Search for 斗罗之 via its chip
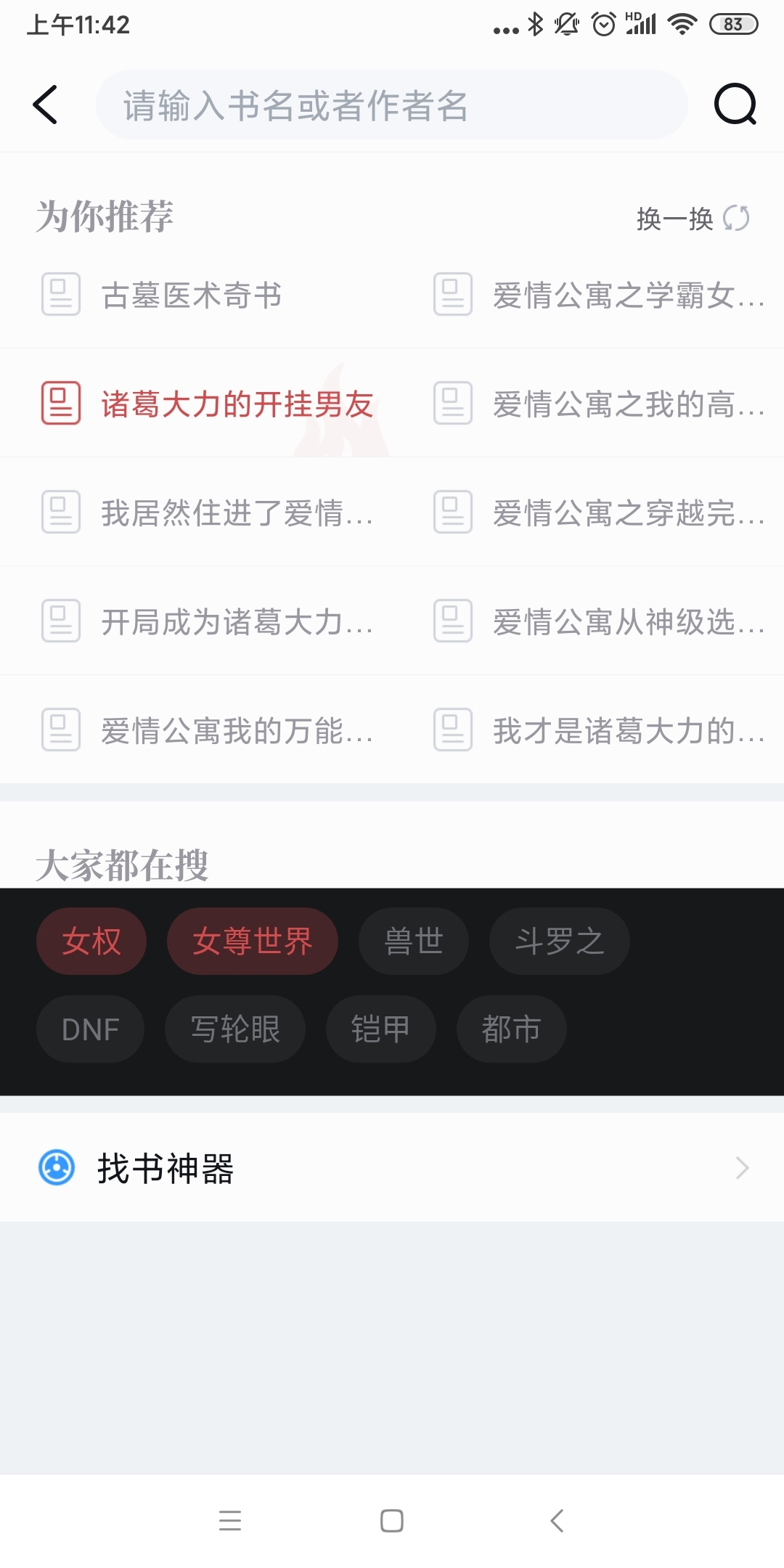 pos(560,942)
